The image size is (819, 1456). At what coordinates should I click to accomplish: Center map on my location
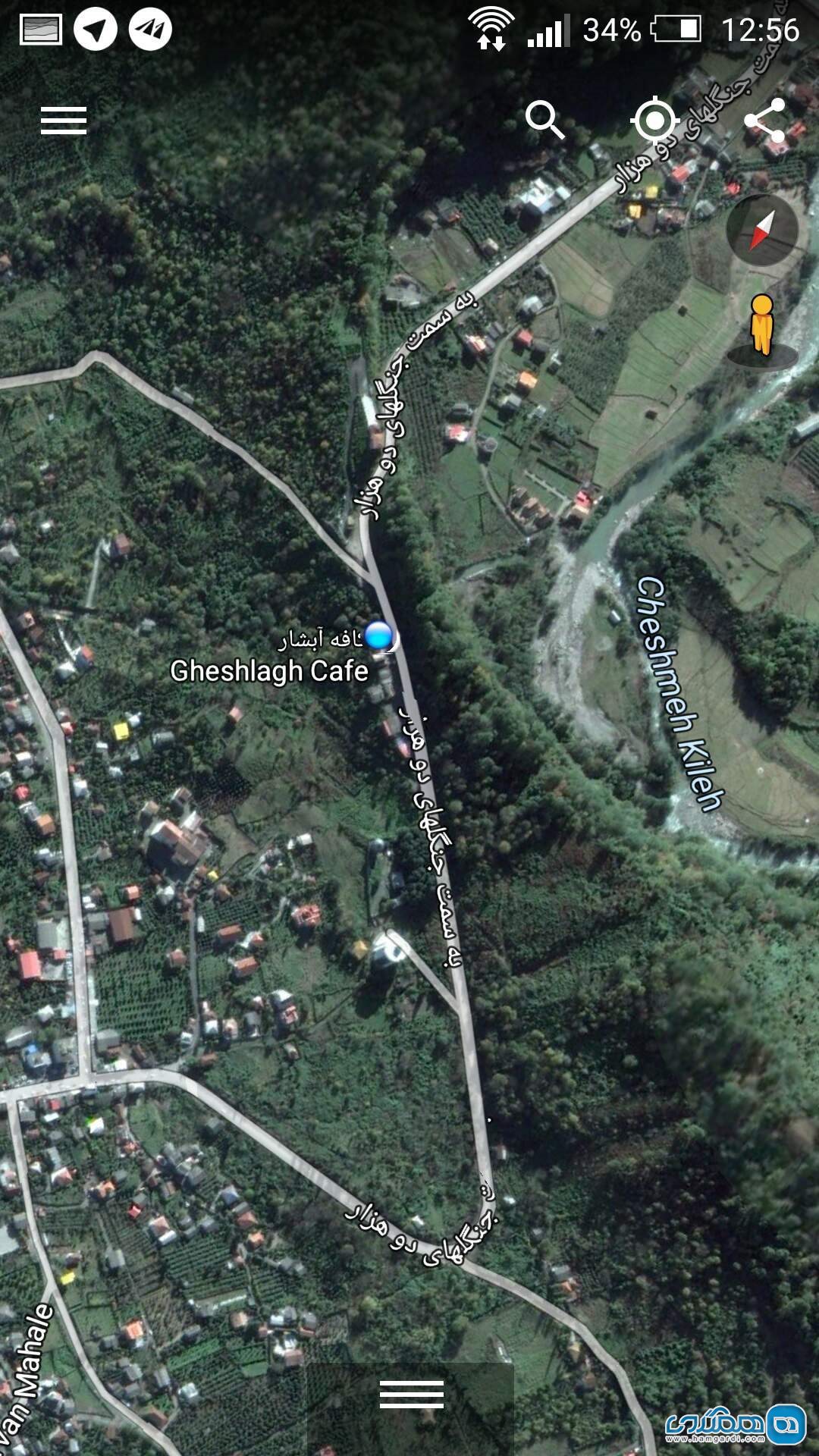(x=655, y=121)
